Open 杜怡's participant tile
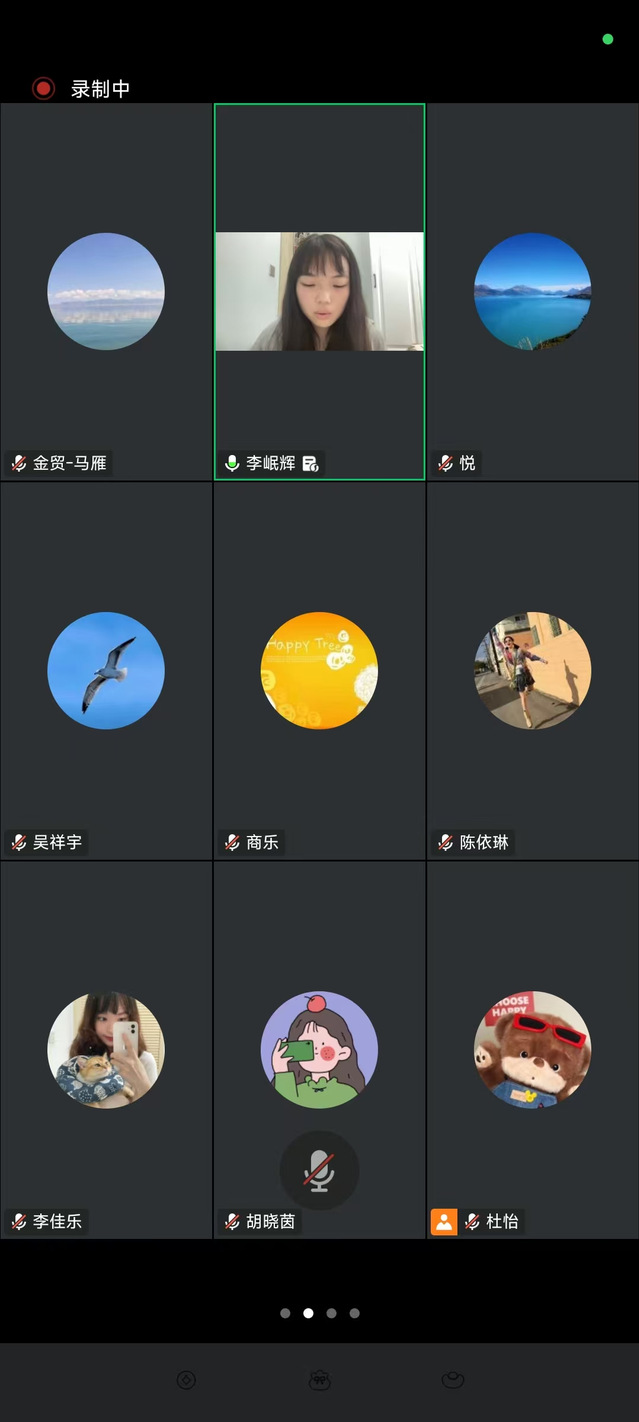This screenshot has height=1422, width=639. (532, 1049)
